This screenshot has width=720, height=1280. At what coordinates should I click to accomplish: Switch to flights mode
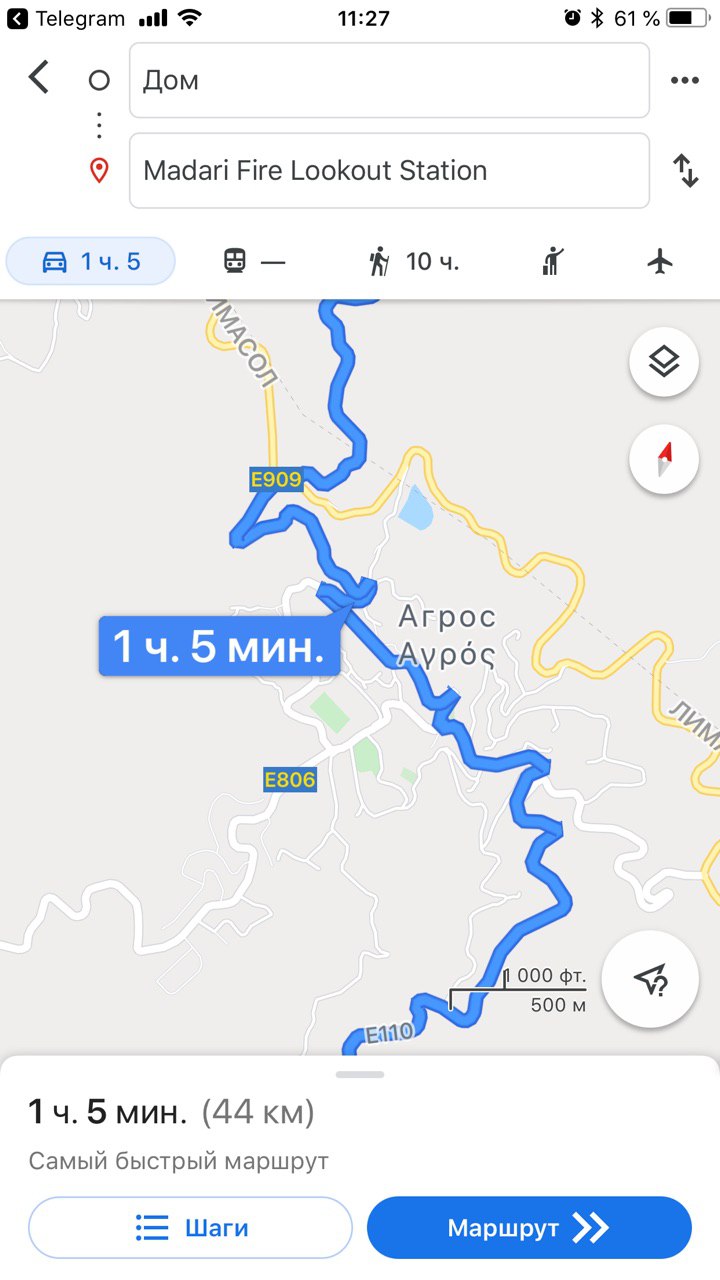click(660, 262)
